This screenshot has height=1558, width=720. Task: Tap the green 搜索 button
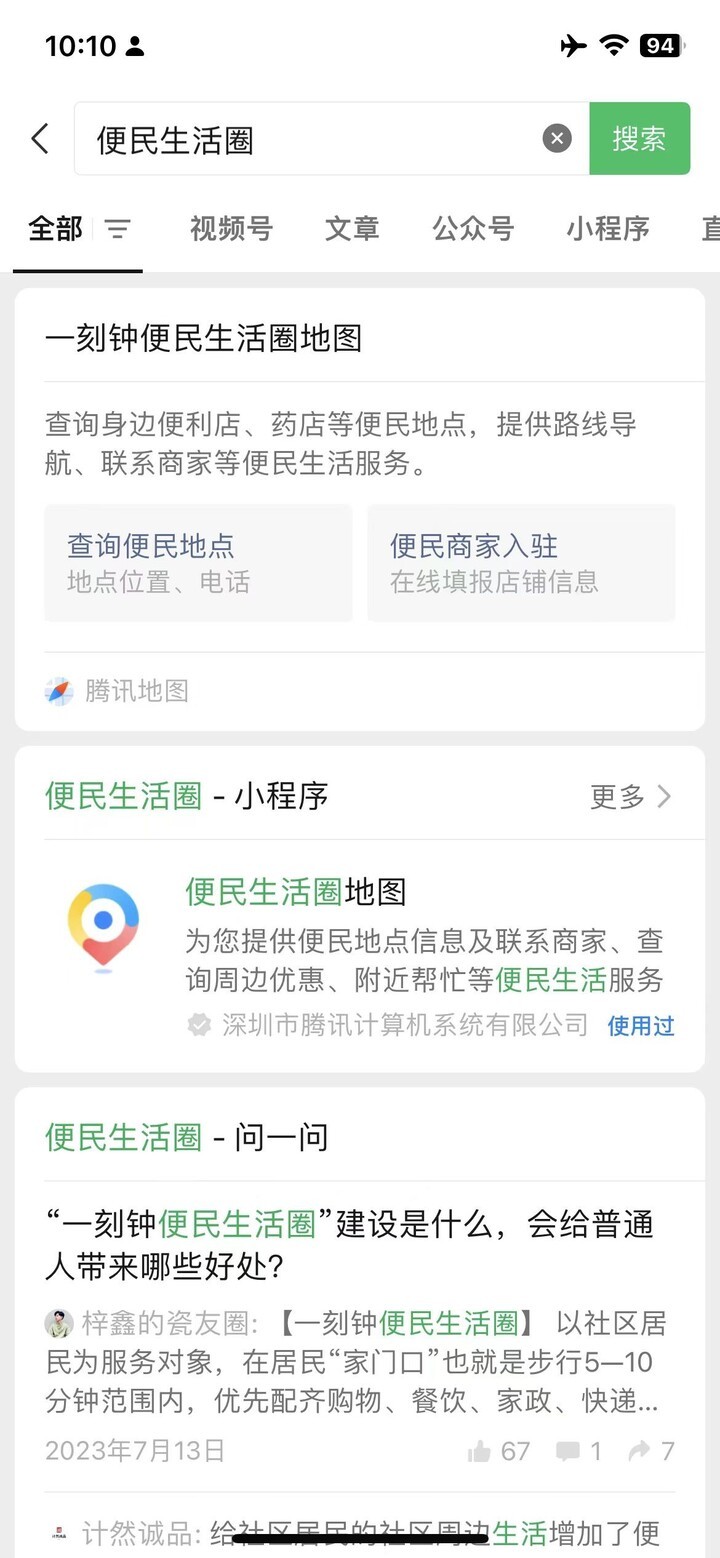coord(639,139)
